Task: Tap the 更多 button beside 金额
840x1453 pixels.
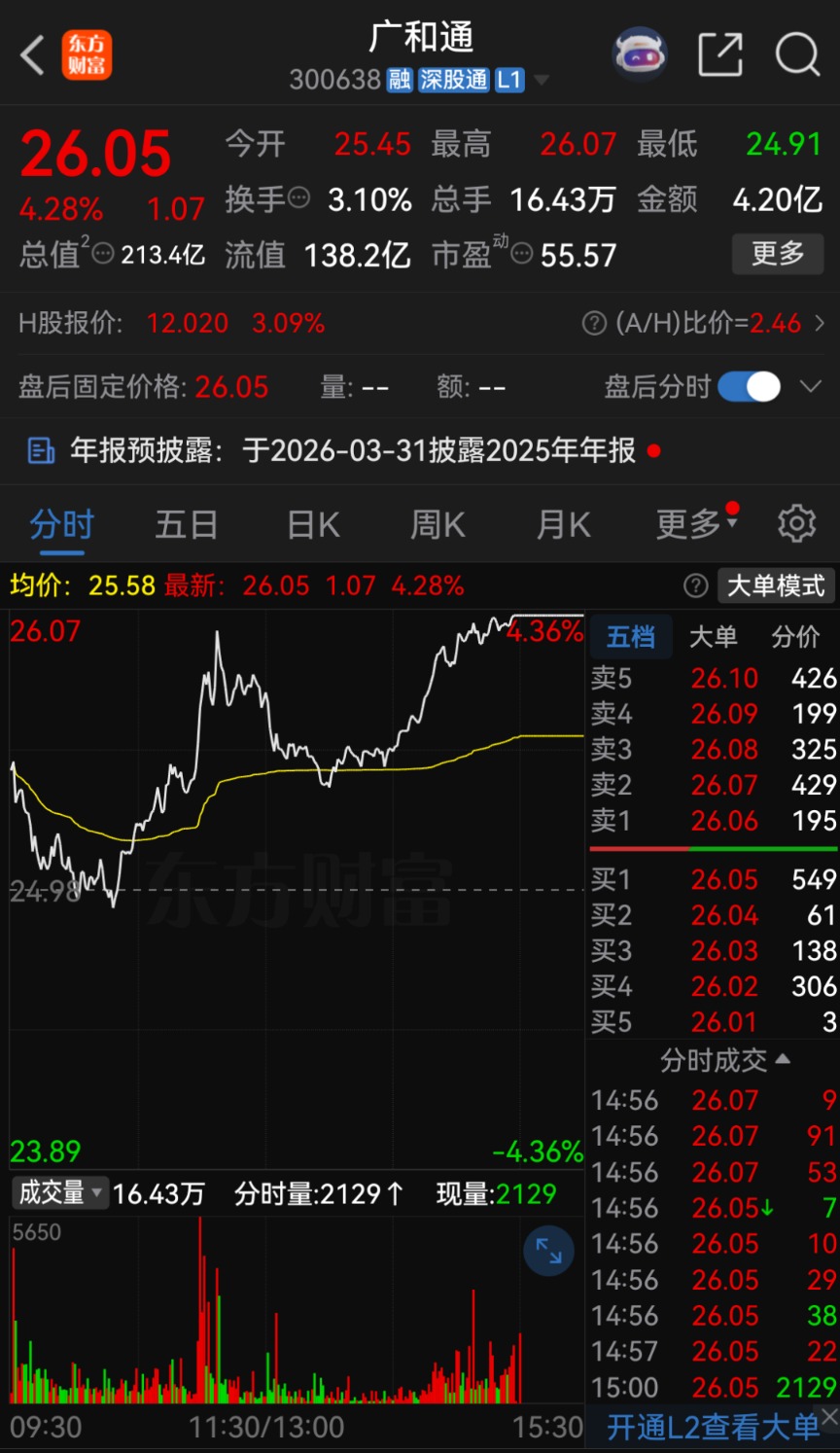Action: [777, 254]
